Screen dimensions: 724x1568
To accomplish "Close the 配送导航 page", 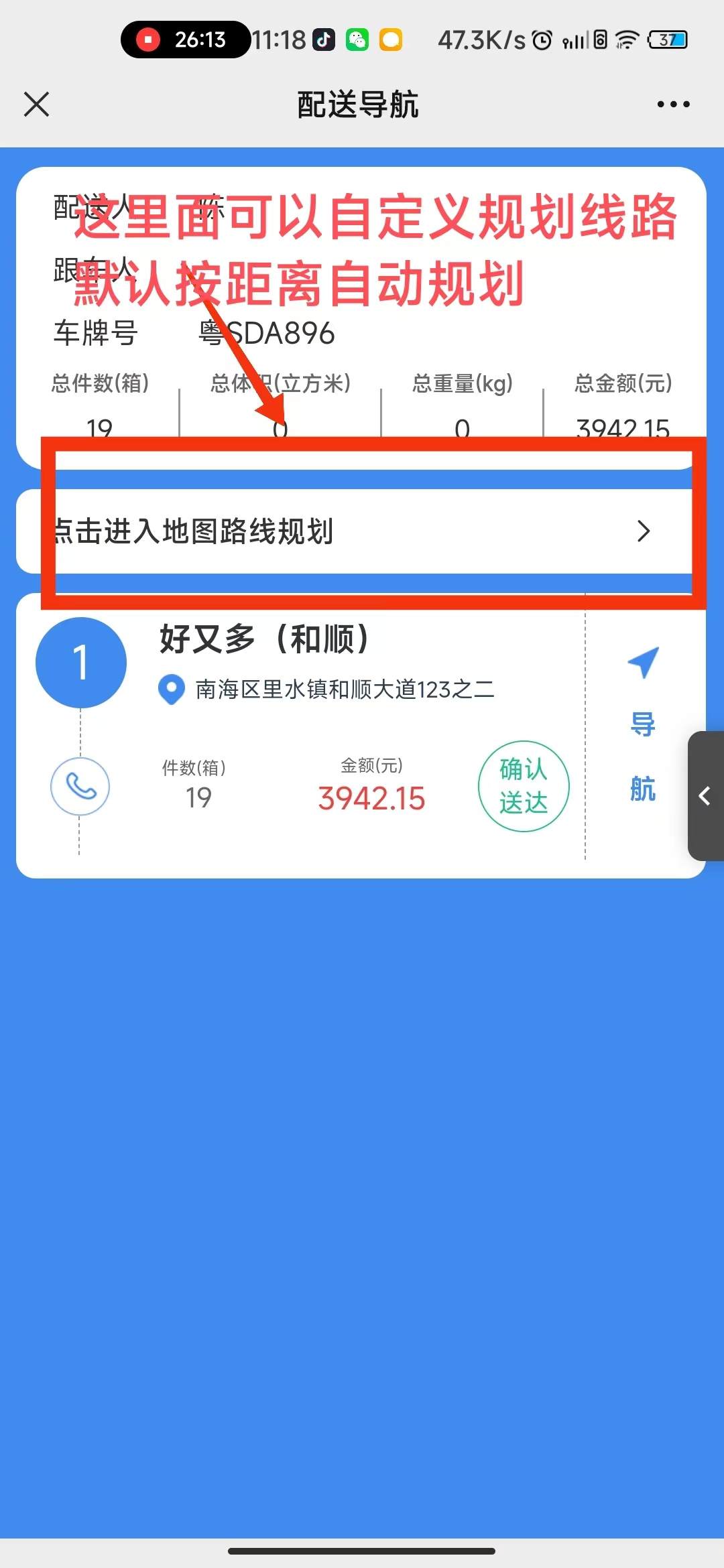I will (37, 105).
